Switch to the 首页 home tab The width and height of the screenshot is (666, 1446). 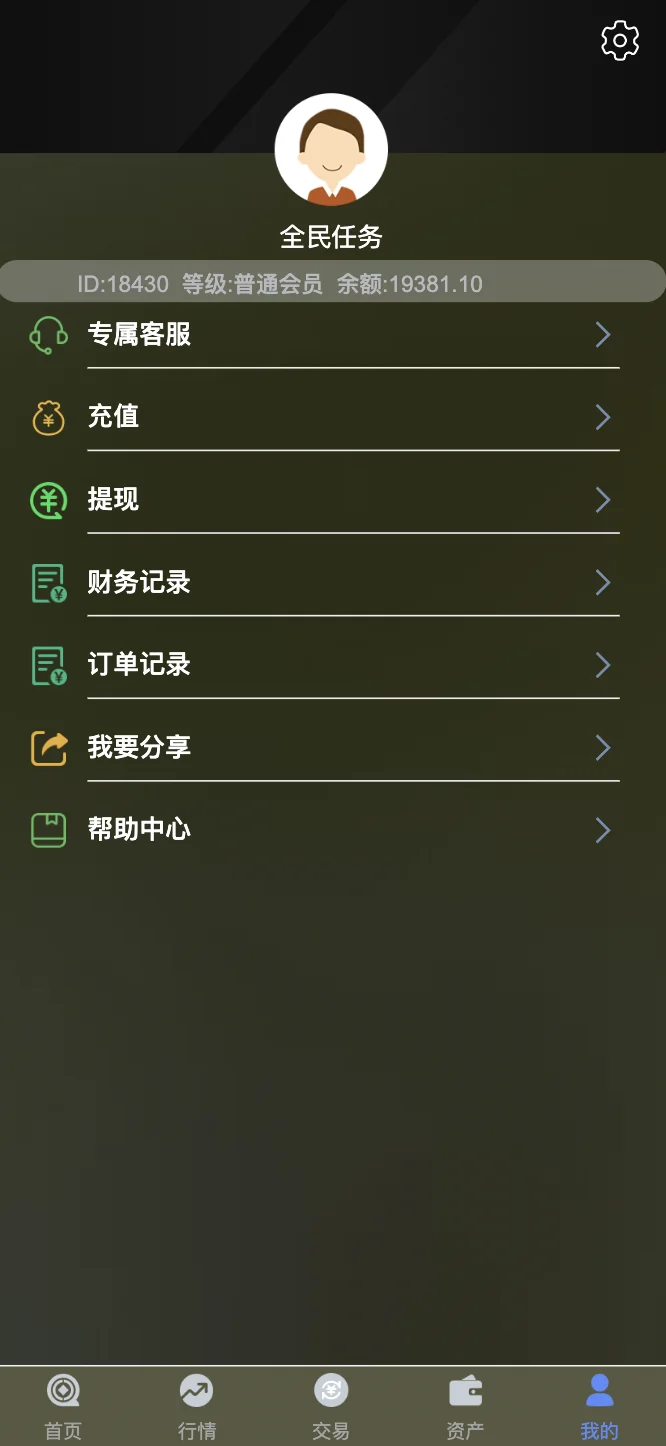63,1406
